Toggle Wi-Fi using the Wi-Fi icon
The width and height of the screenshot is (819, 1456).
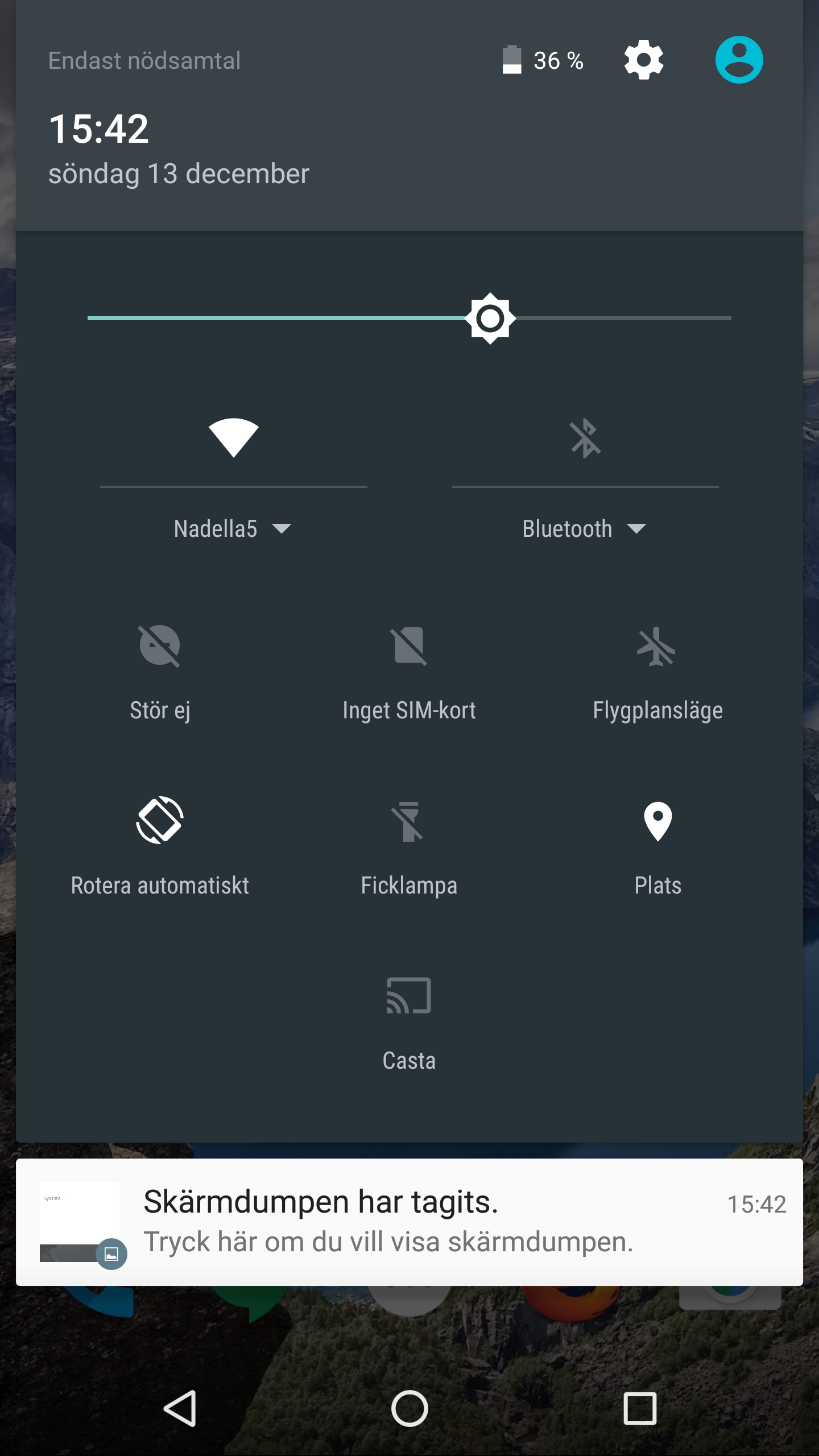tap(233, 437)
